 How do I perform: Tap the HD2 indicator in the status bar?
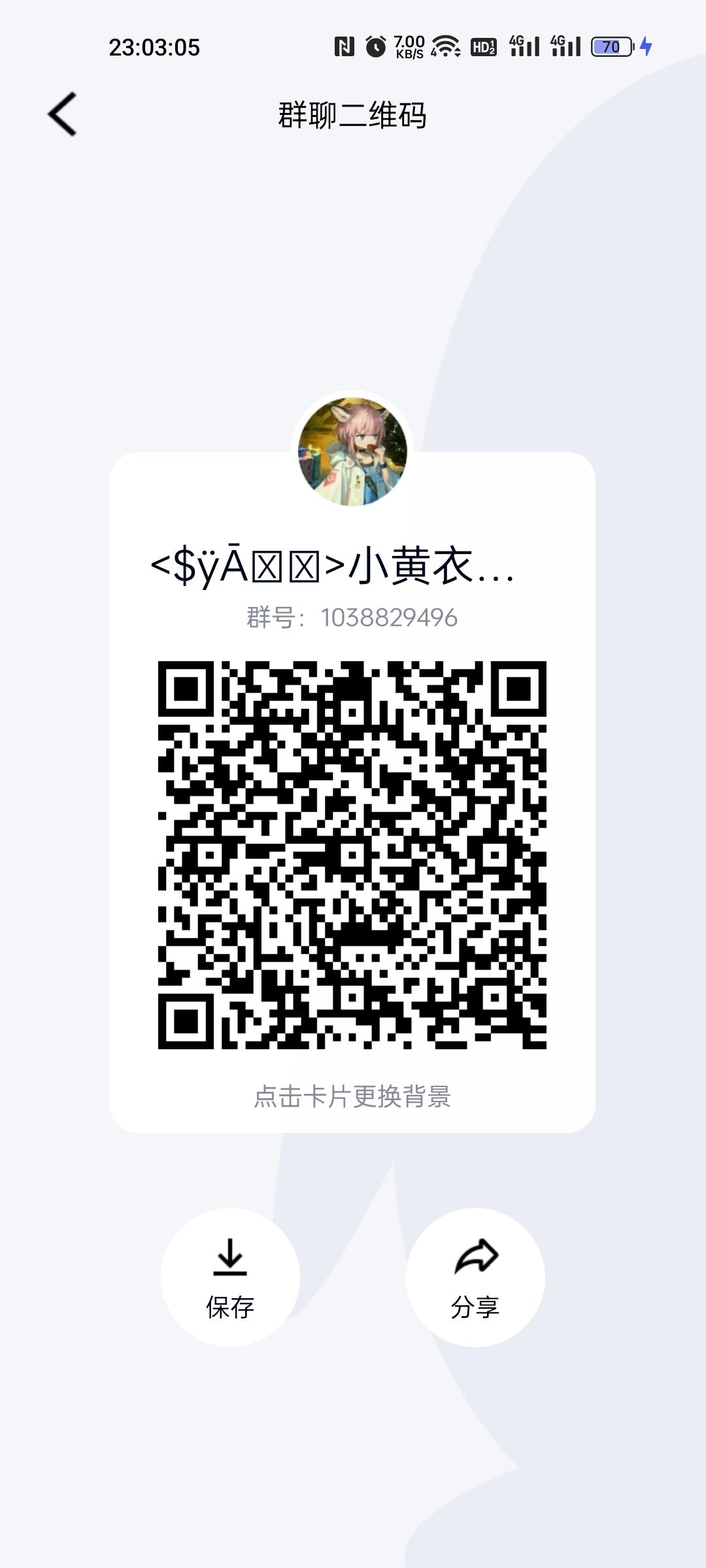coord(485,47)
